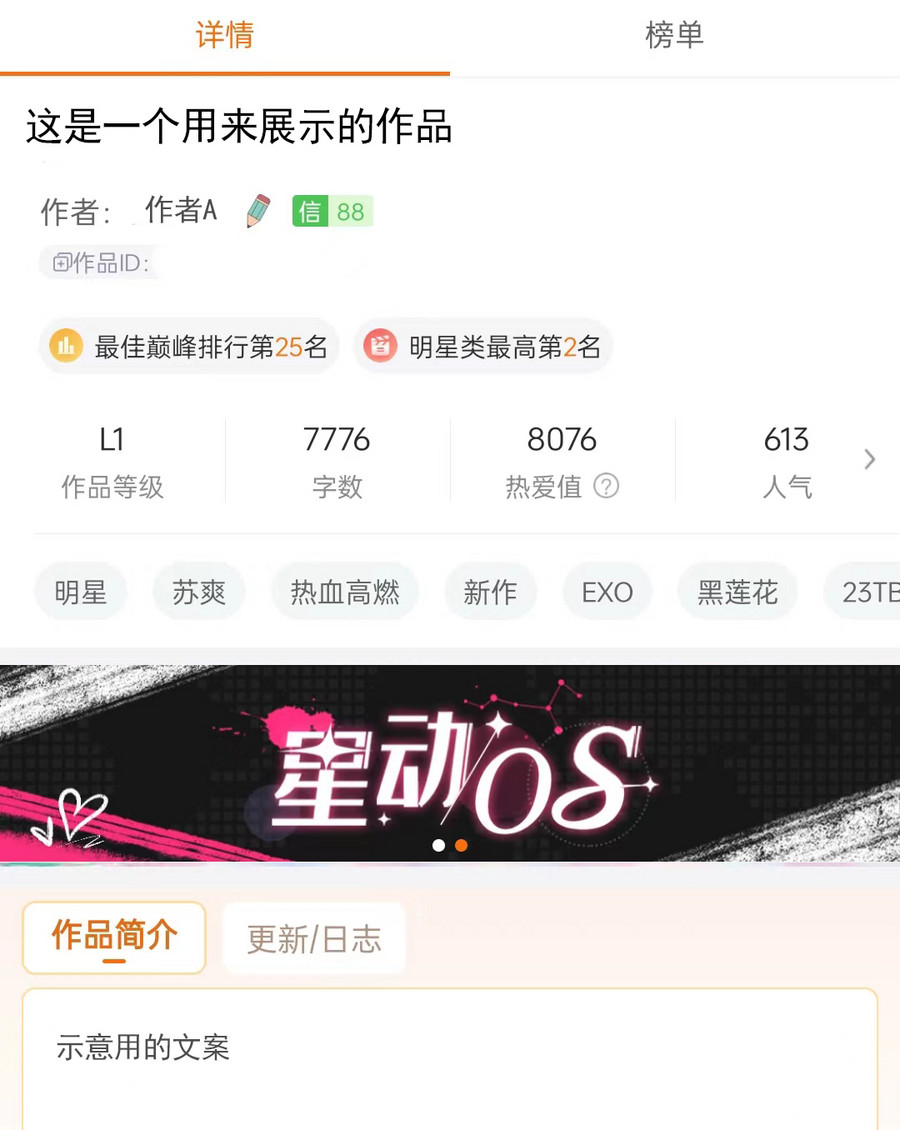Expand more stats with the right chevron

[869, 459]
